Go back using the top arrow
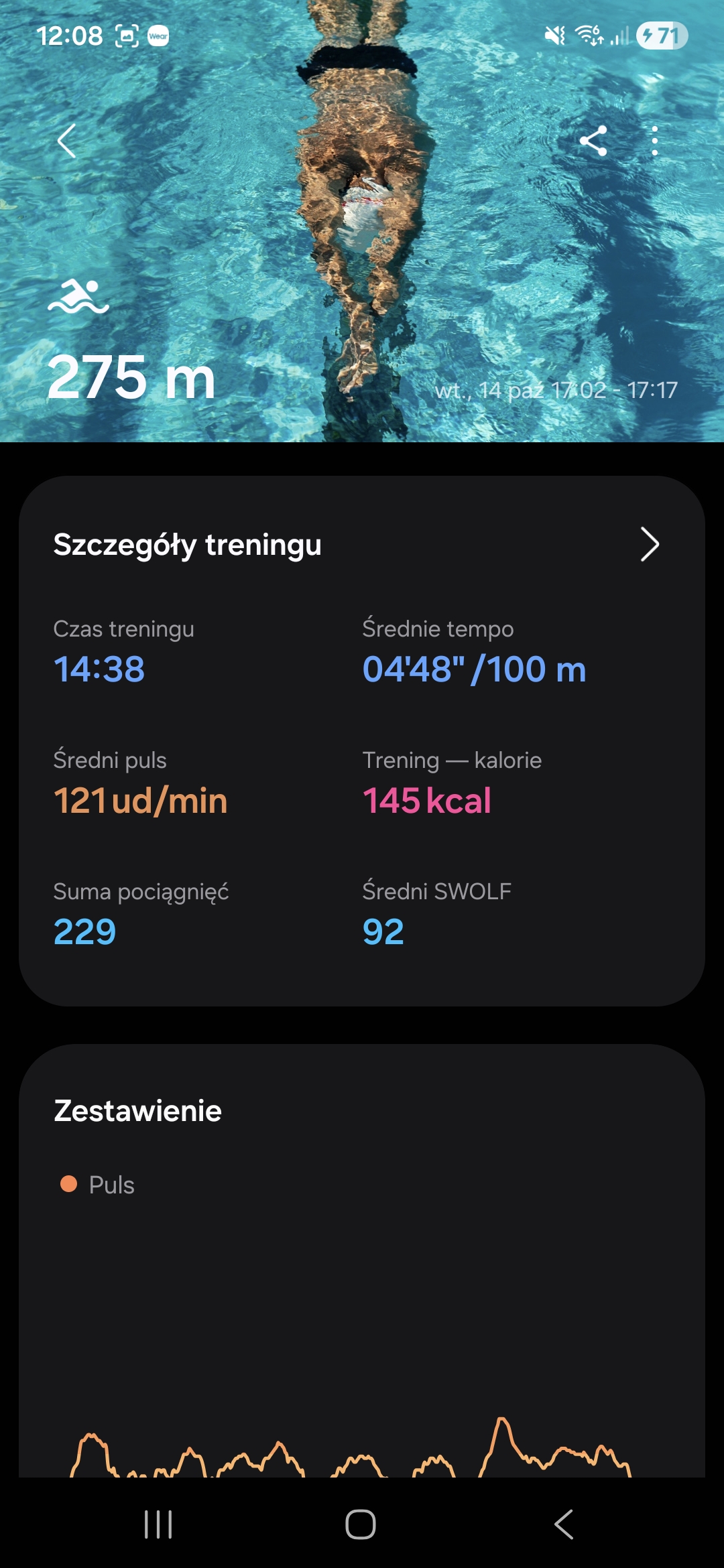Image resolution: width=724 pixels, height=1568 pixels. tap(66, 141)
